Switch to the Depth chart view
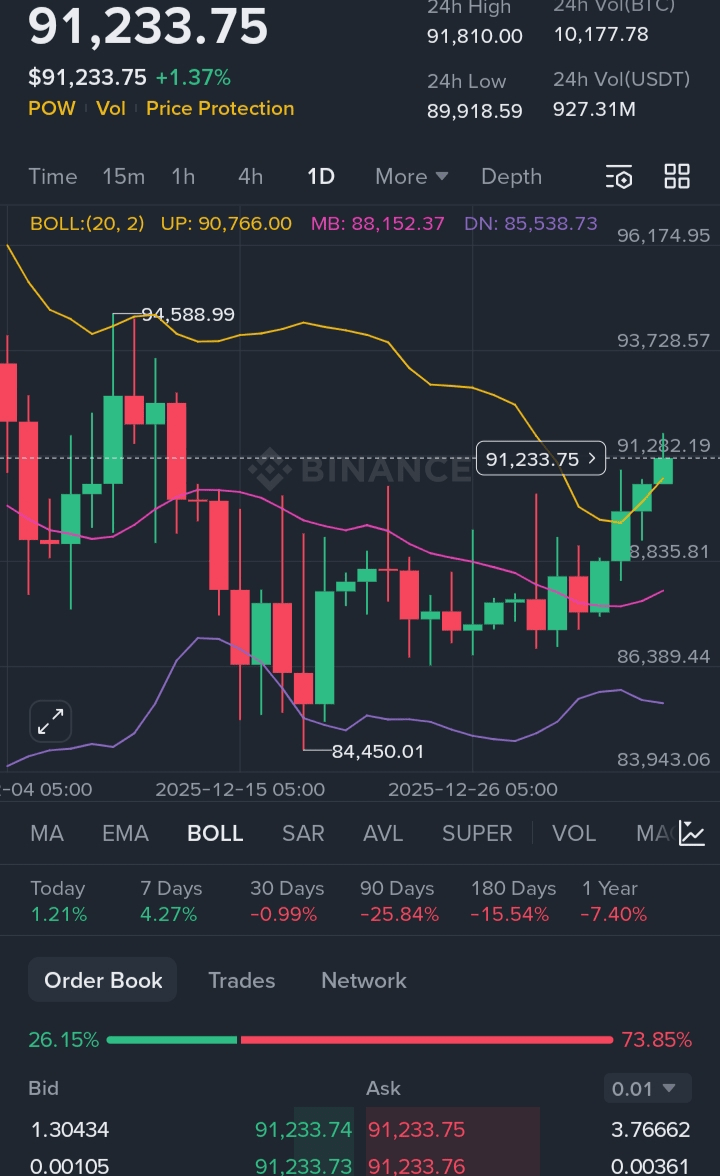 pos(511,177)
